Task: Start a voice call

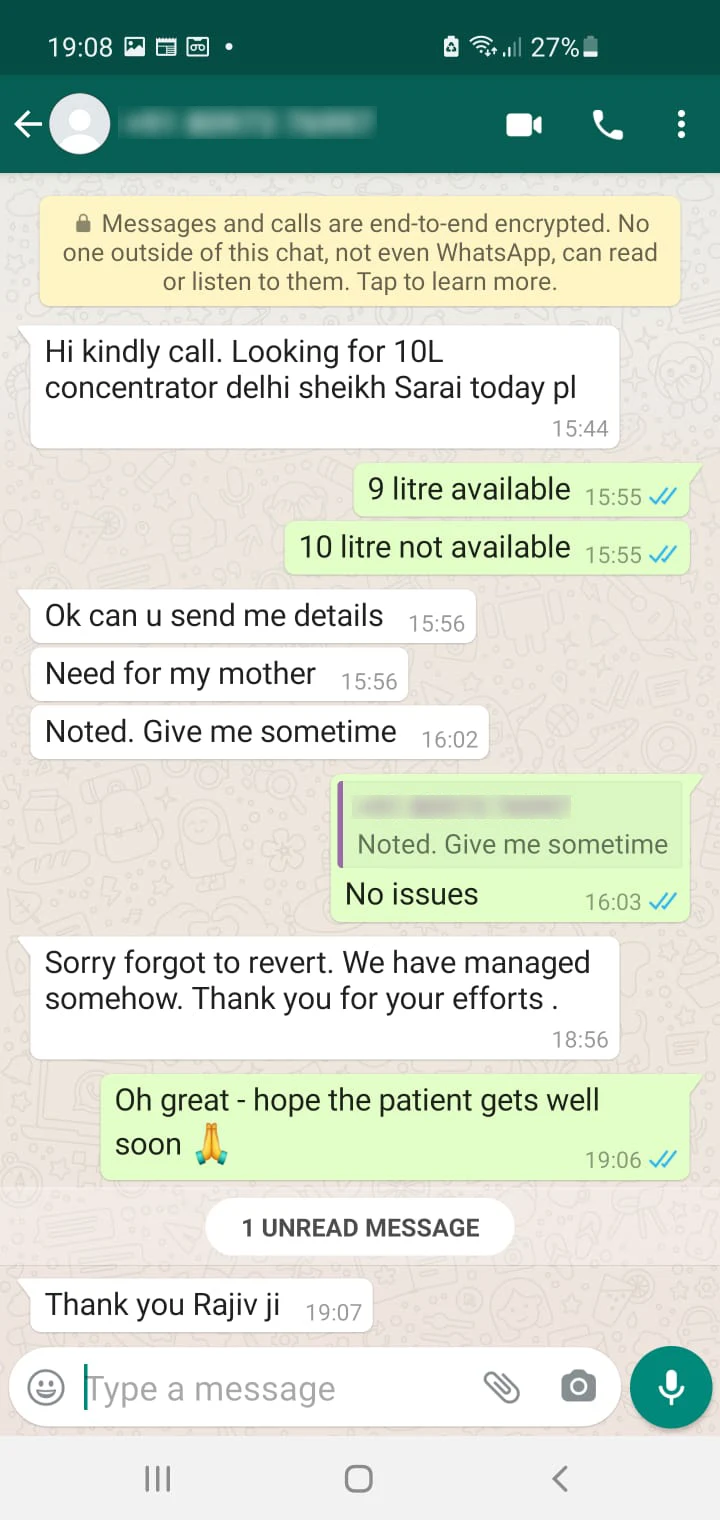Action: click(607, 124)
